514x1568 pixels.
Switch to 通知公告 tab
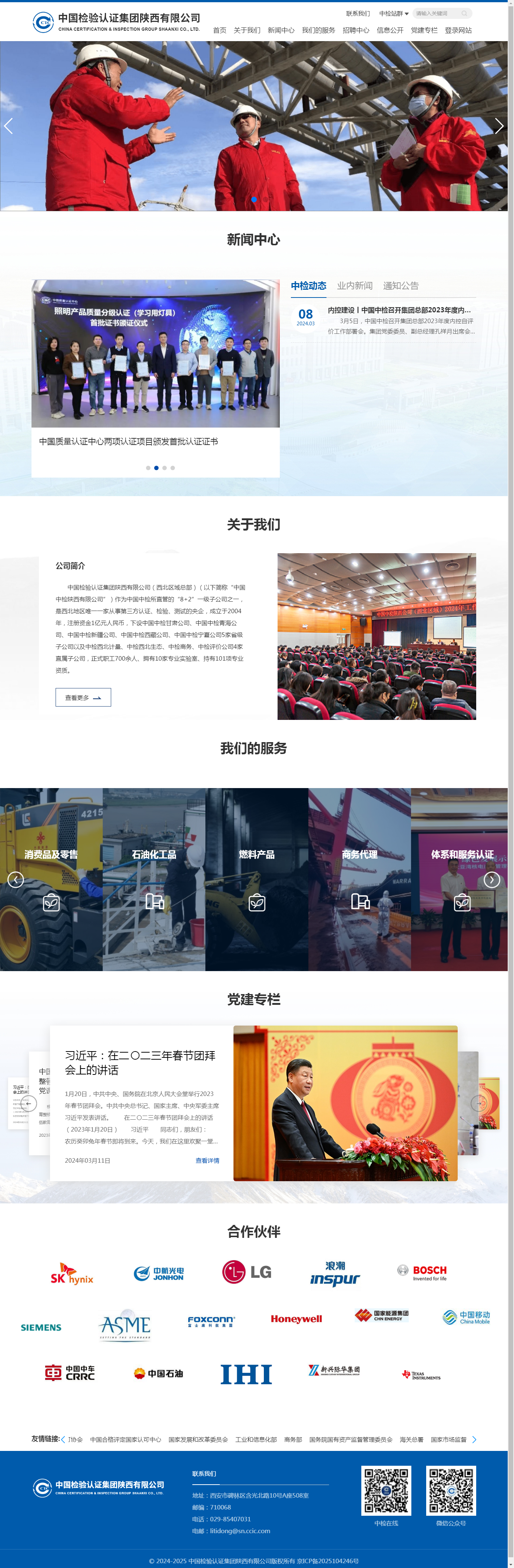[x=400, y=285]
